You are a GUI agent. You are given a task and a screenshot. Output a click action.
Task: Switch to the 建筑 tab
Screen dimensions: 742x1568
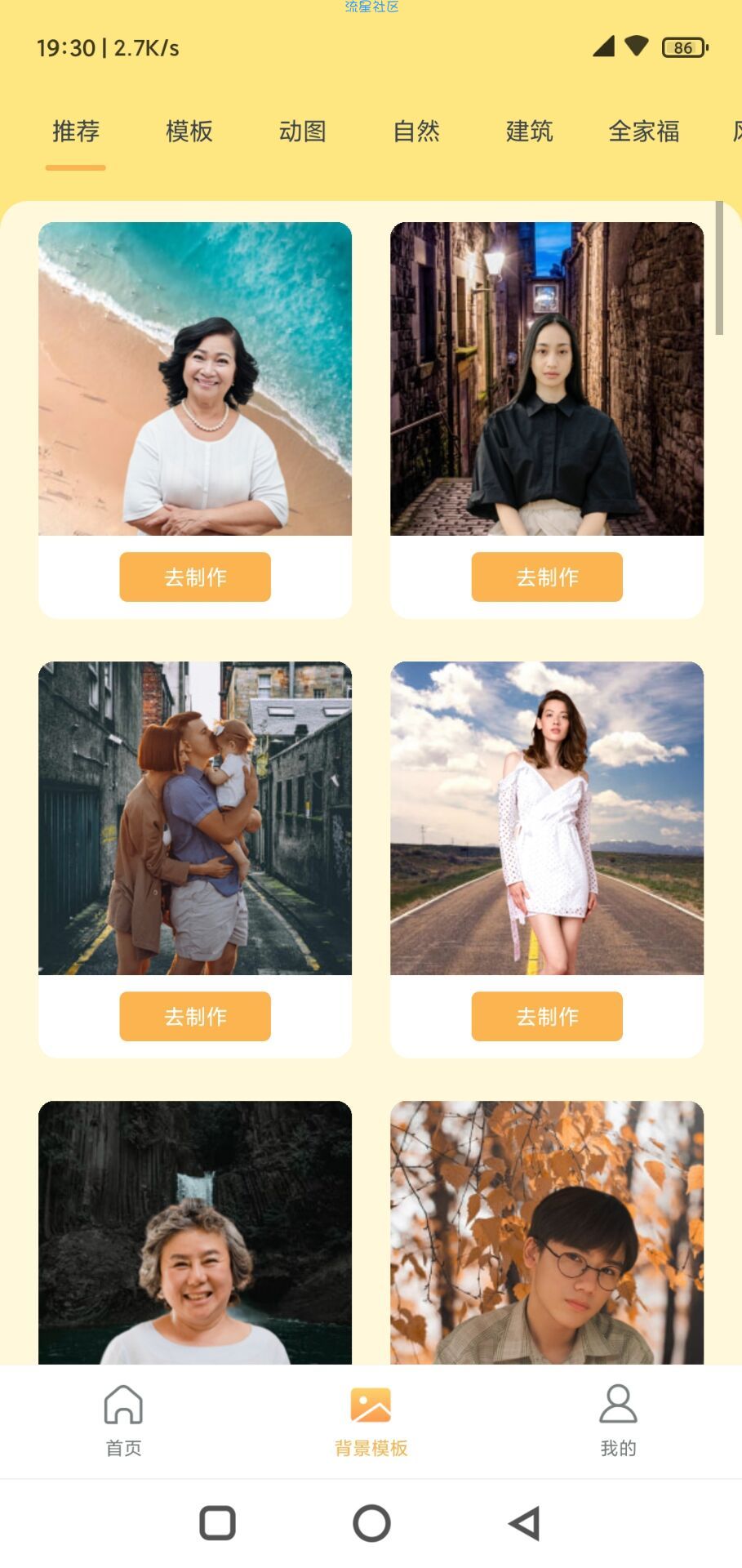pyautogui.click(x=529, y=131)
